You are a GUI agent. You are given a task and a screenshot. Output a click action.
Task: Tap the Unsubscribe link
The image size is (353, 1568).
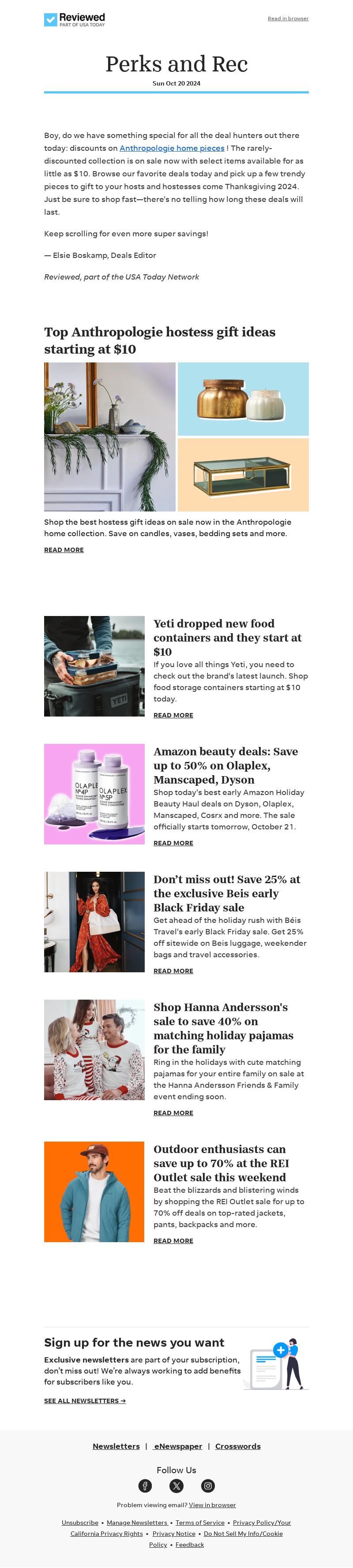(x=80, y=1522)
